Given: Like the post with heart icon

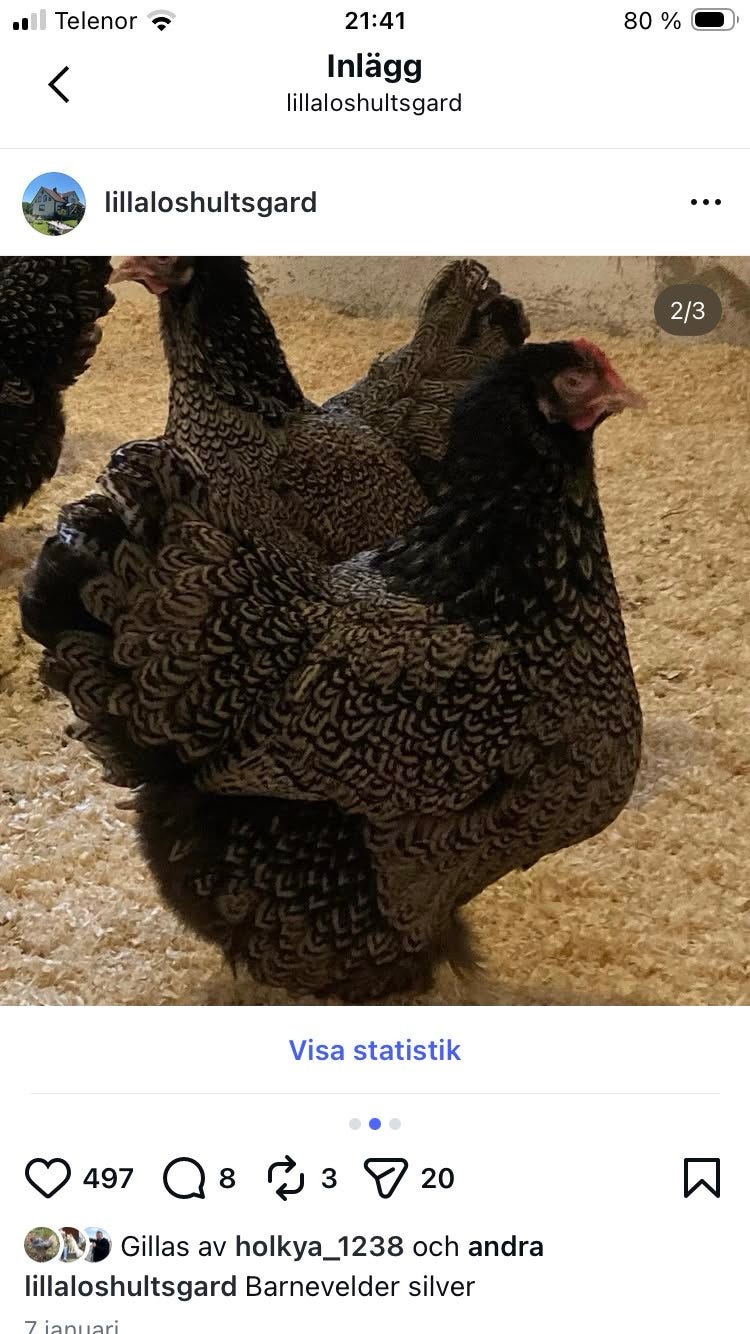Looking at the screenshot, I should point(48,1178).
